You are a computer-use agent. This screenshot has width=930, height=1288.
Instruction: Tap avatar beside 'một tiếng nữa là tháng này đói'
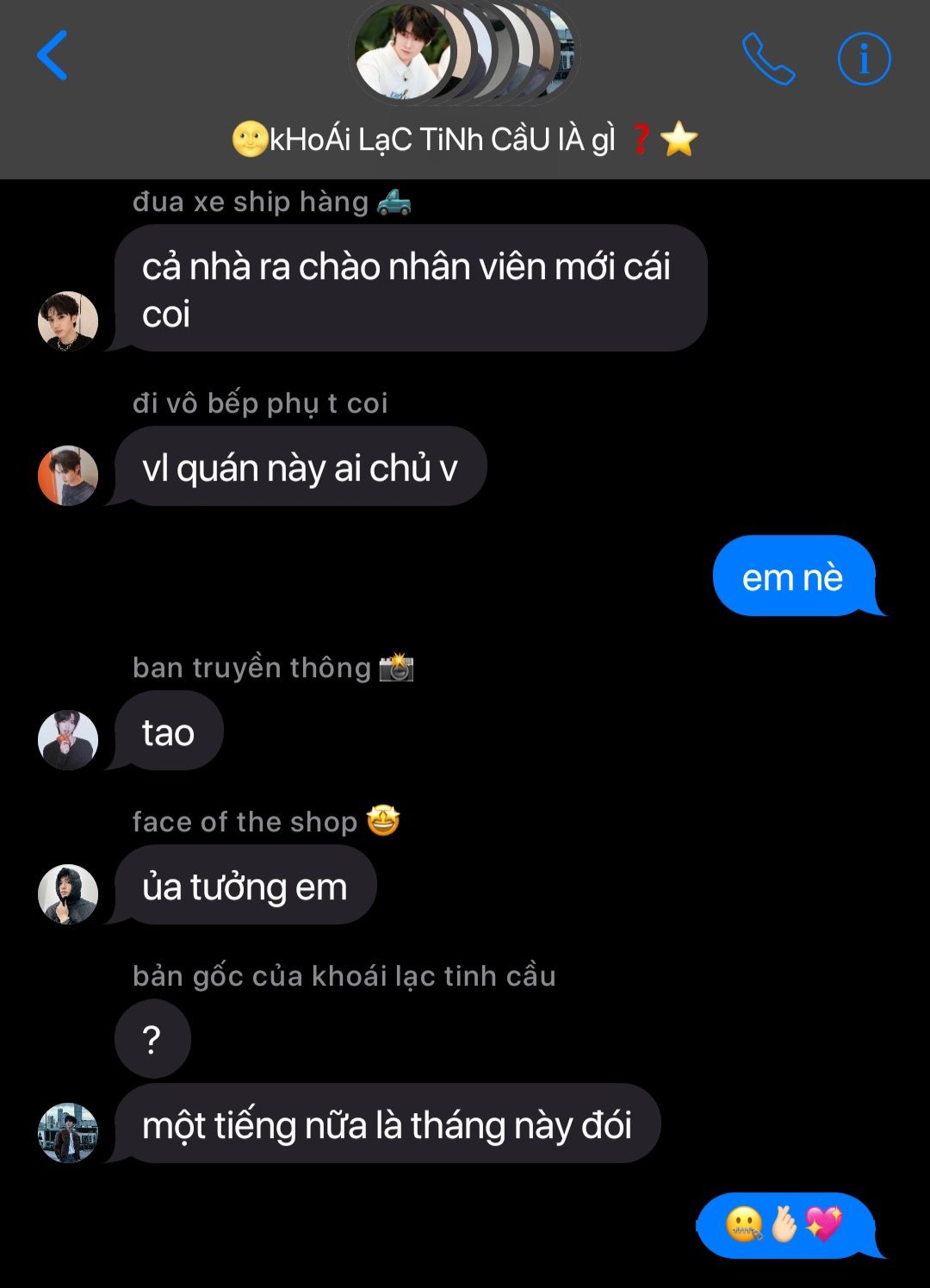[68, 1133]
